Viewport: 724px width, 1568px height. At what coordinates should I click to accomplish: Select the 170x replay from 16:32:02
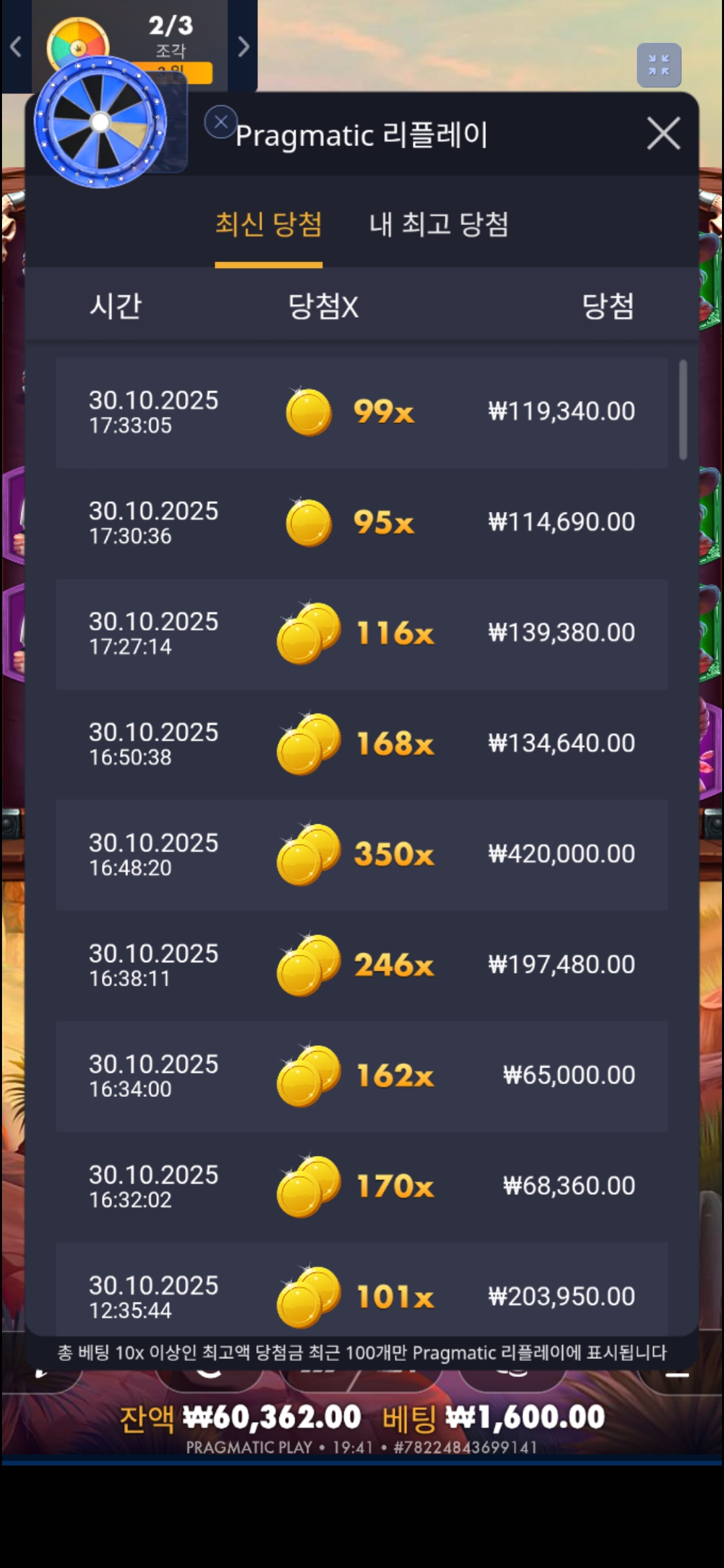(362, 1186)
